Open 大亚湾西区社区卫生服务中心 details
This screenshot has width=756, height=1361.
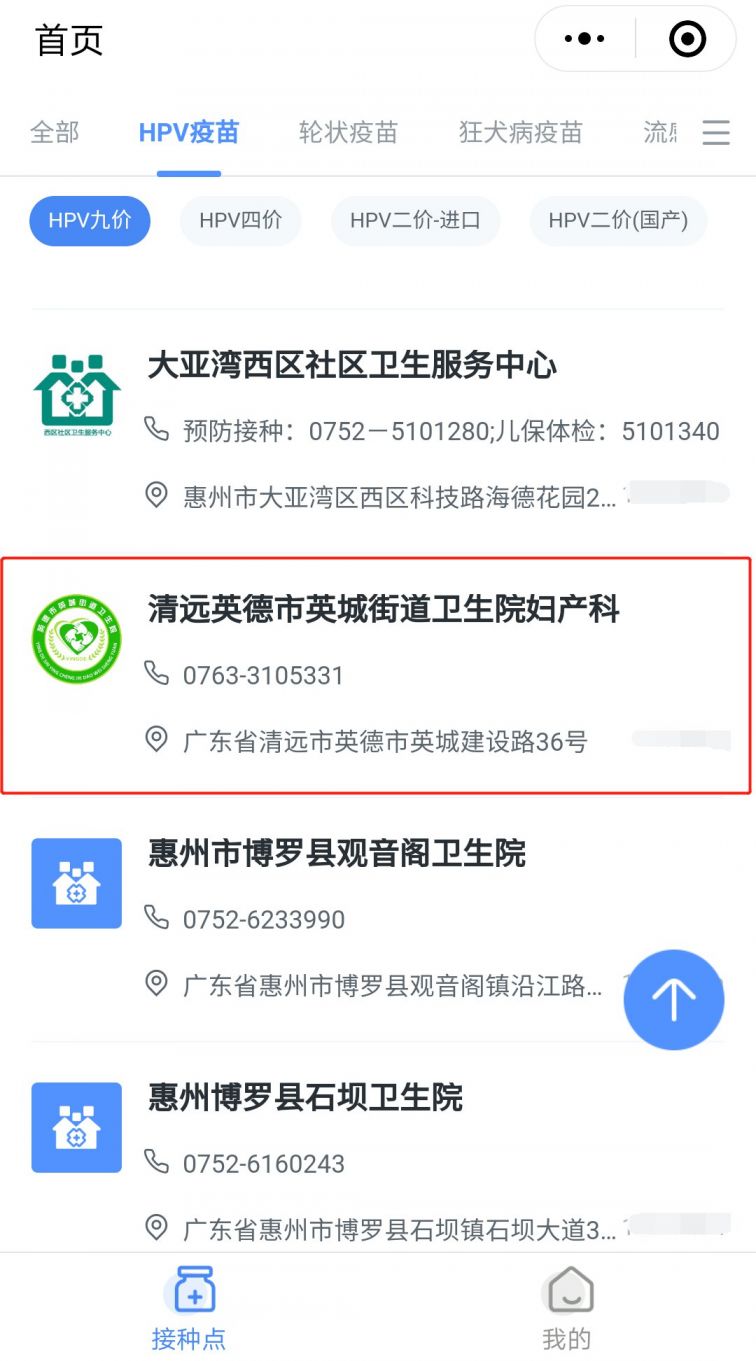(352, 366)
